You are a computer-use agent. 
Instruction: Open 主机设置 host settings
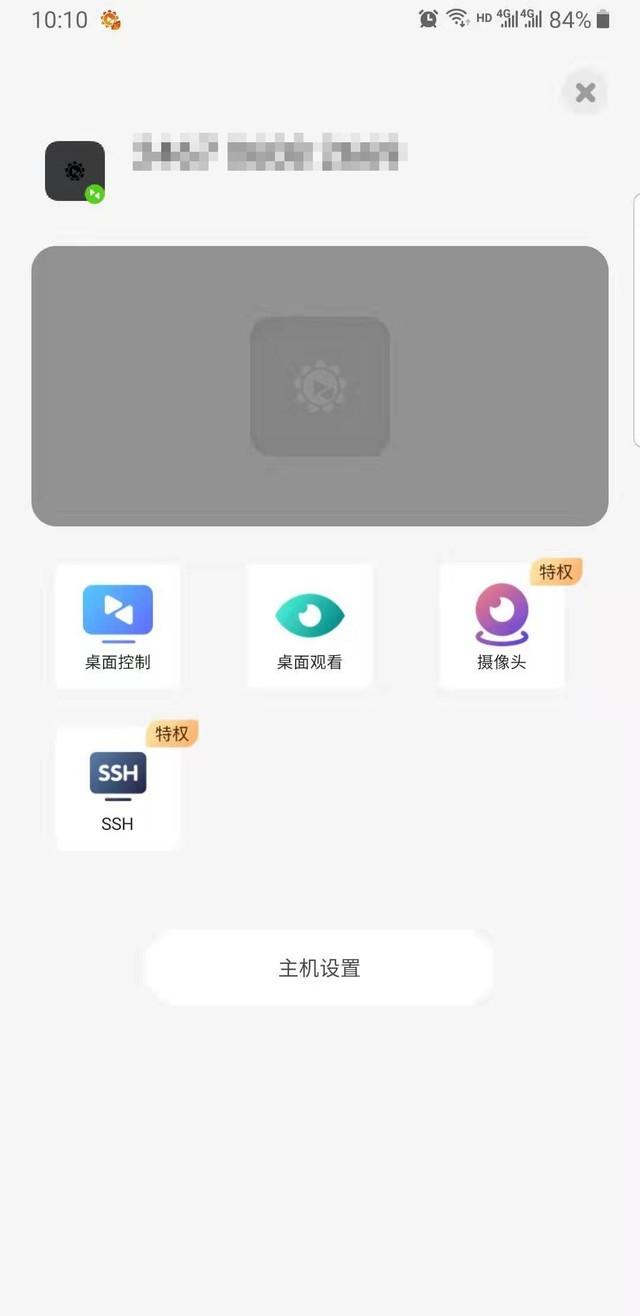click(x=319, y=968)
